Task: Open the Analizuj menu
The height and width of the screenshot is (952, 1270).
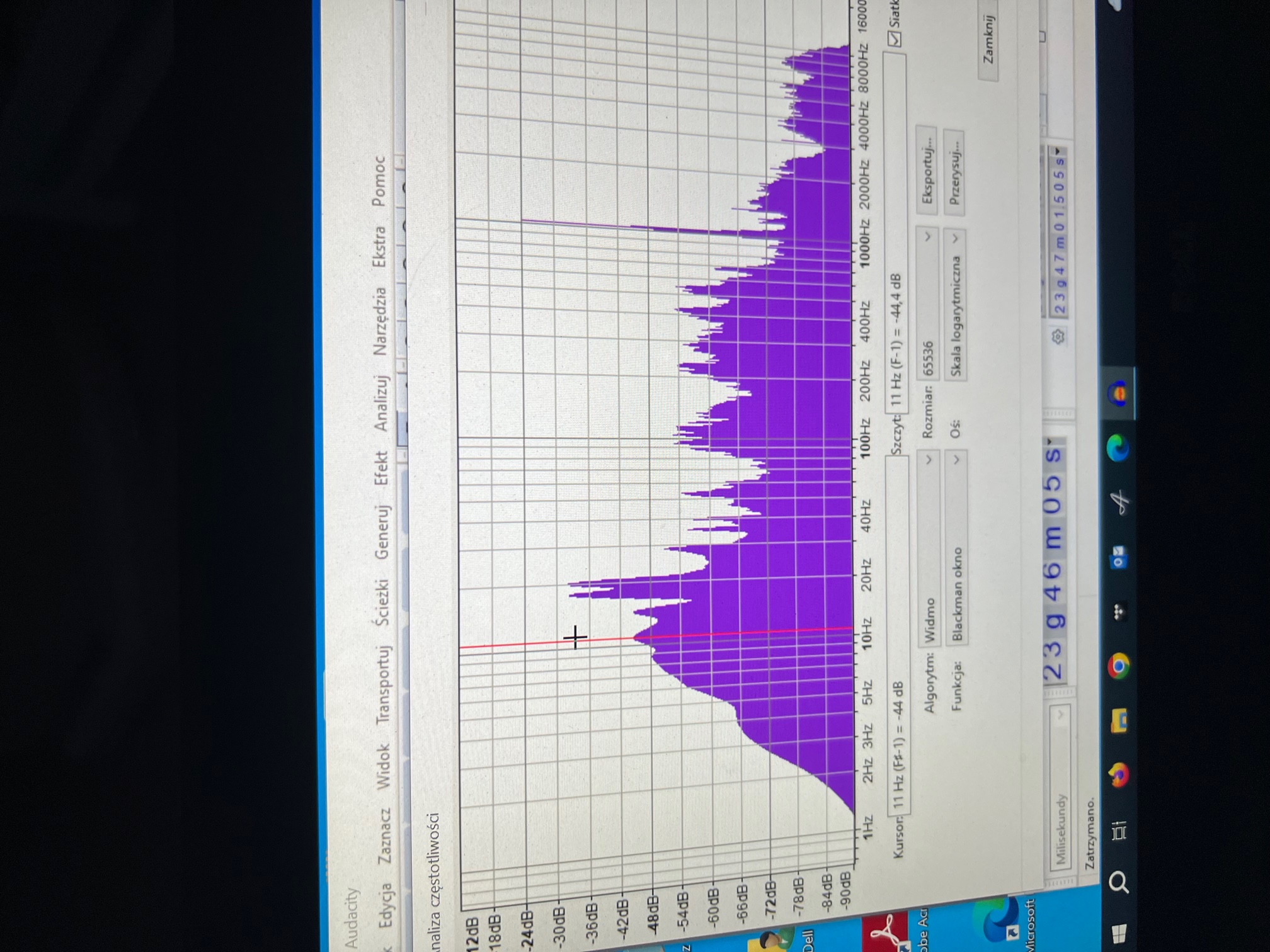Action: pyautogui.click(x=381, y=403)
